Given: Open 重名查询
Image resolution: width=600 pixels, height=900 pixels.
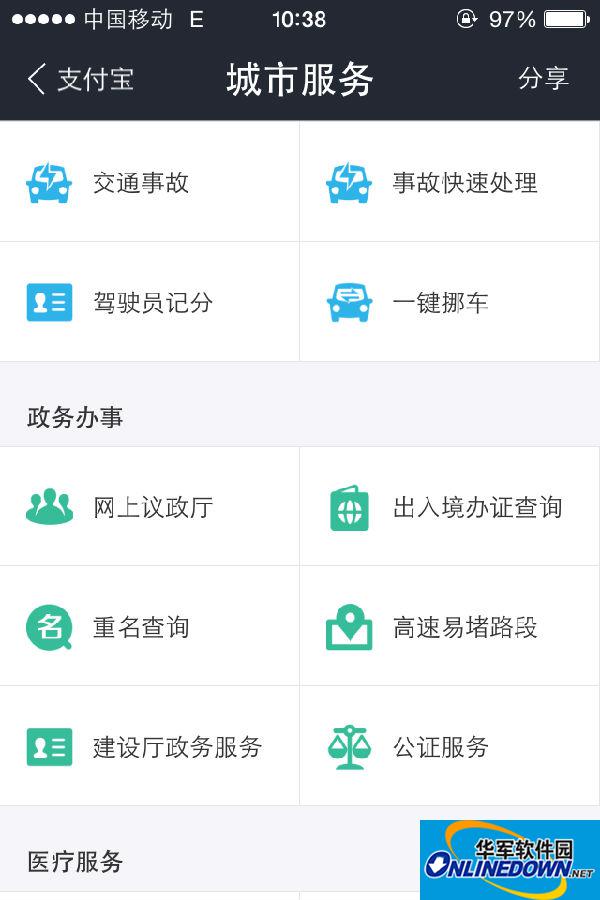Looking at the screenshot, I should pyautogui.click(x=141, y=628).
